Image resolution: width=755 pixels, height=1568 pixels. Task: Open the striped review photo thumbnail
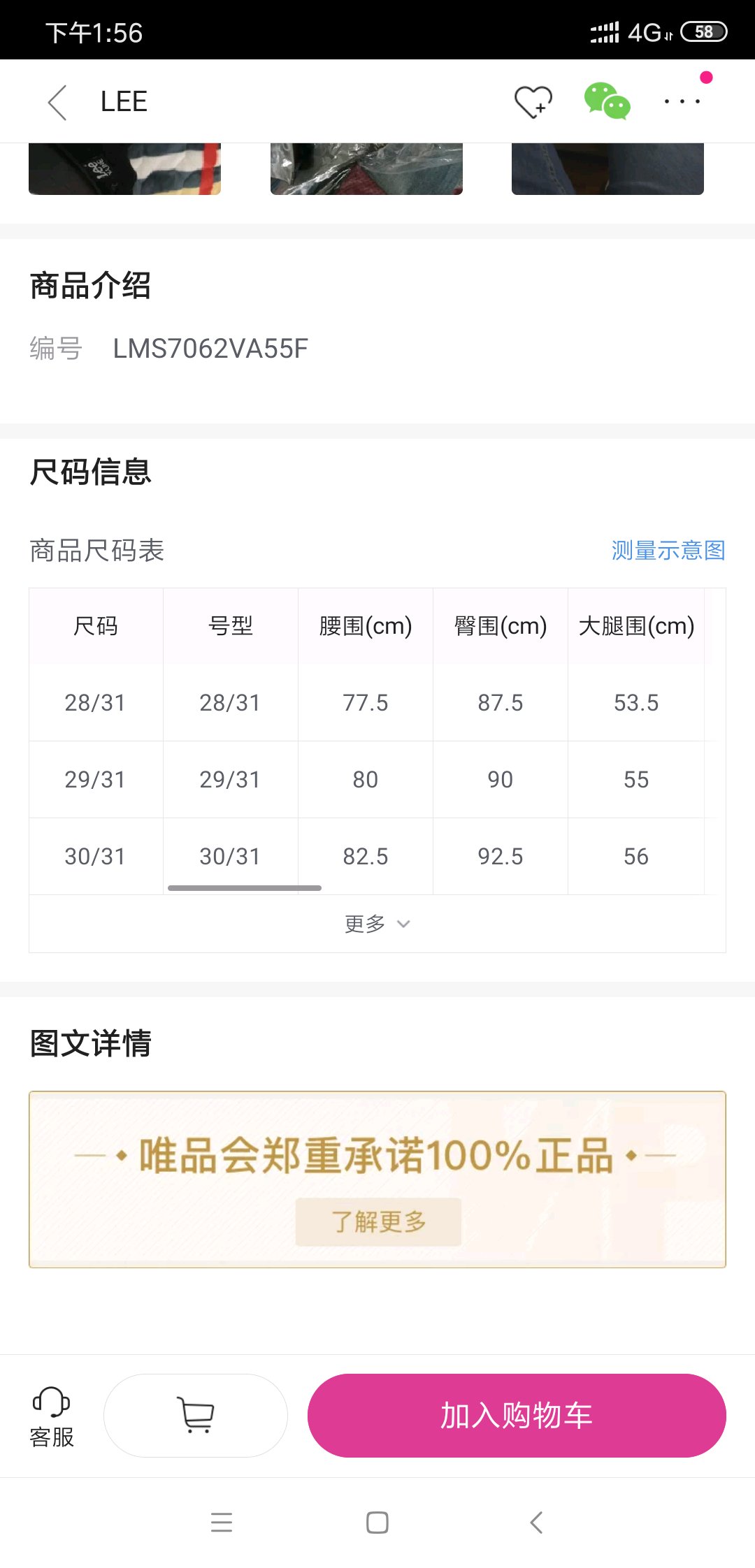(x=124, y=168)
